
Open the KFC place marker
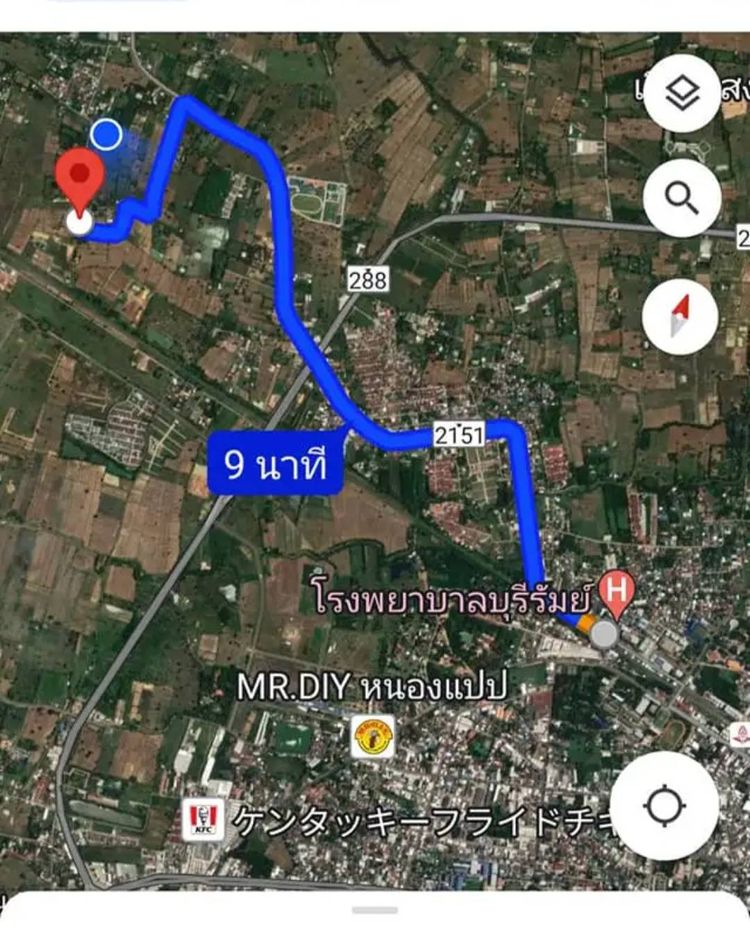click(204, 819)
